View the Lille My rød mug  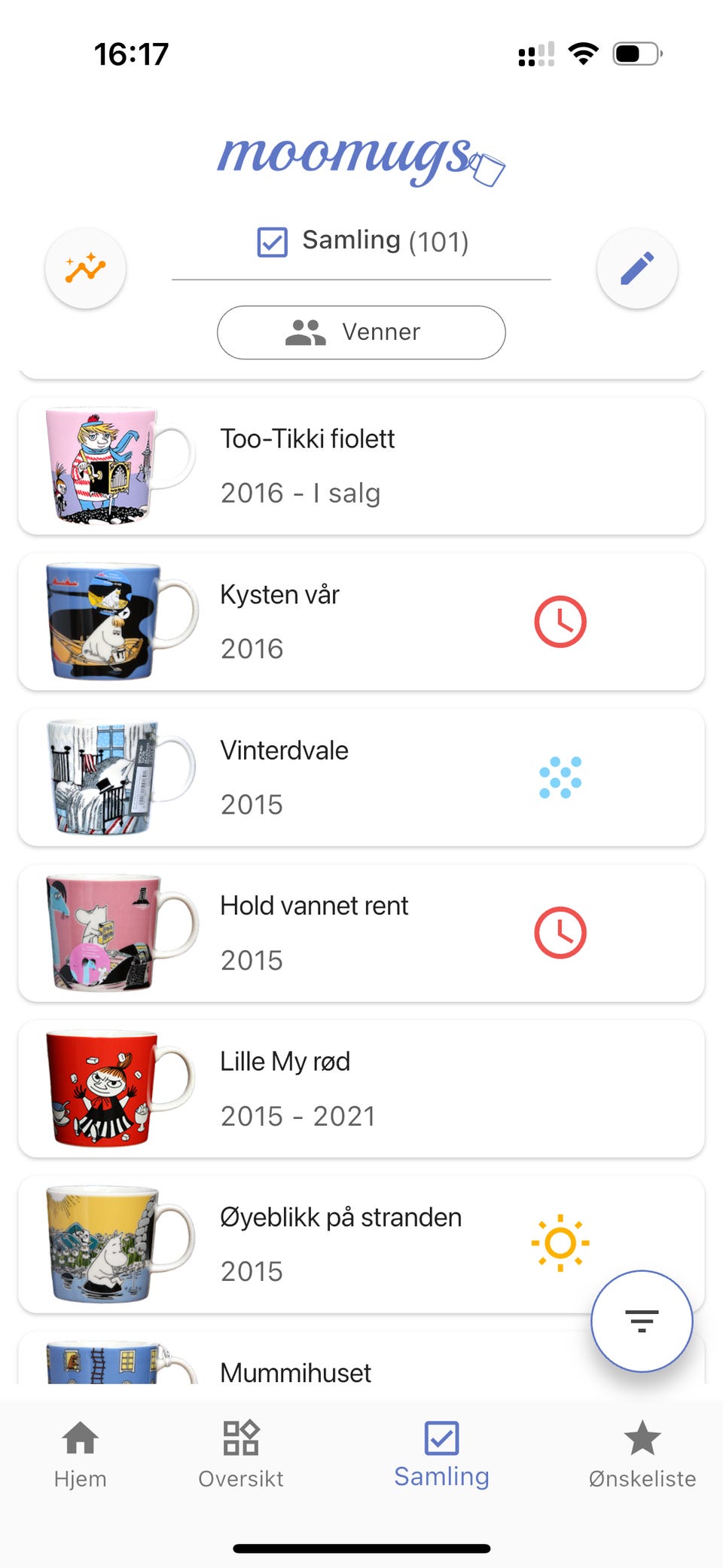tap(361, 1089)
